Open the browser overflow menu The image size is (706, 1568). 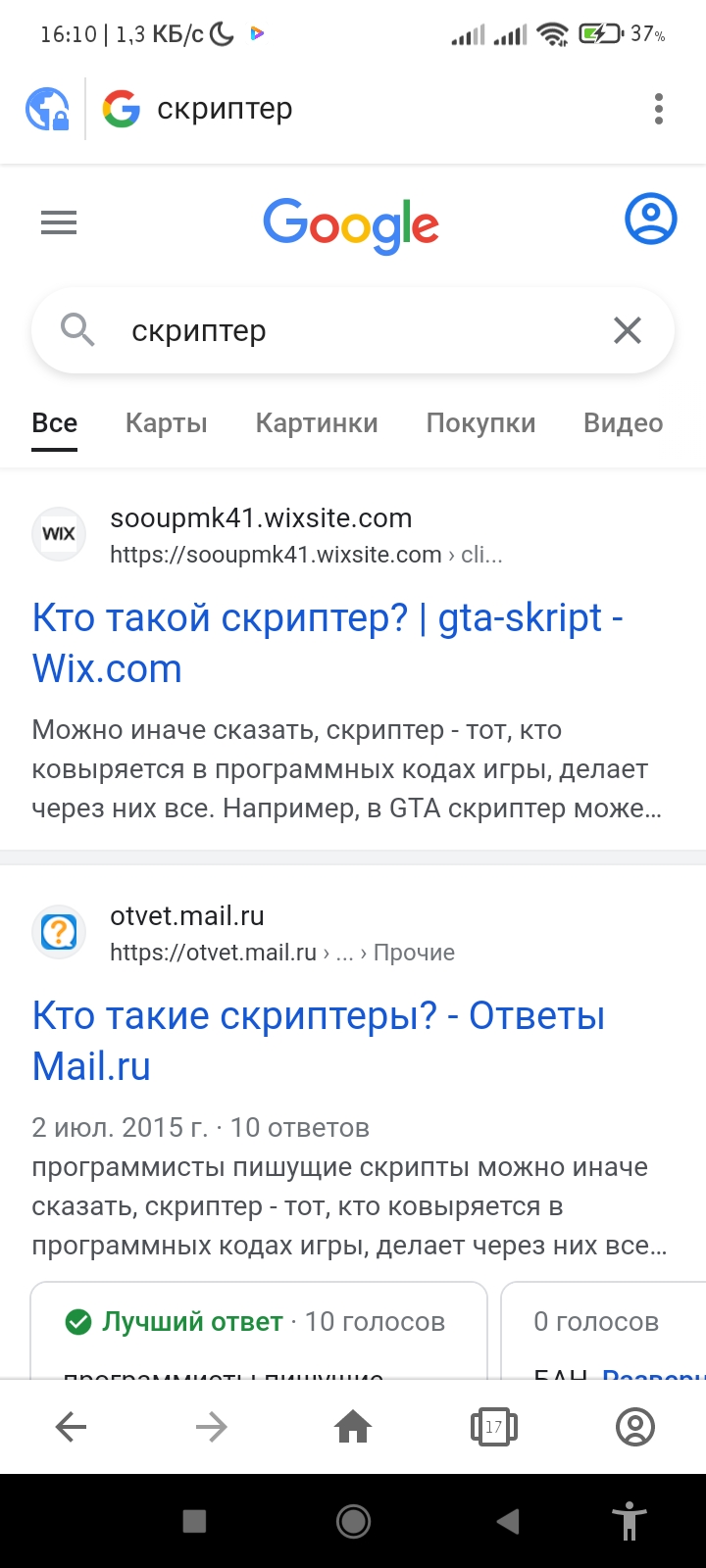658,109
